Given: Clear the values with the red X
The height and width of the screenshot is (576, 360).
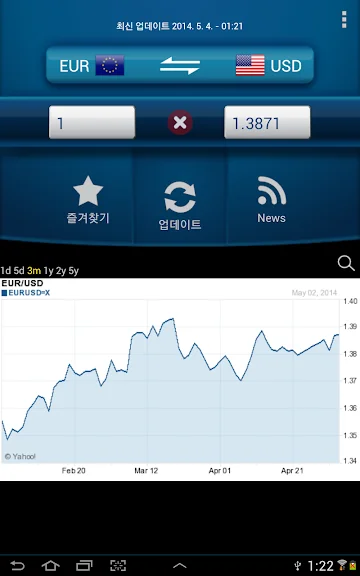Looking at the screenshot, I should [x=180, y=122].
